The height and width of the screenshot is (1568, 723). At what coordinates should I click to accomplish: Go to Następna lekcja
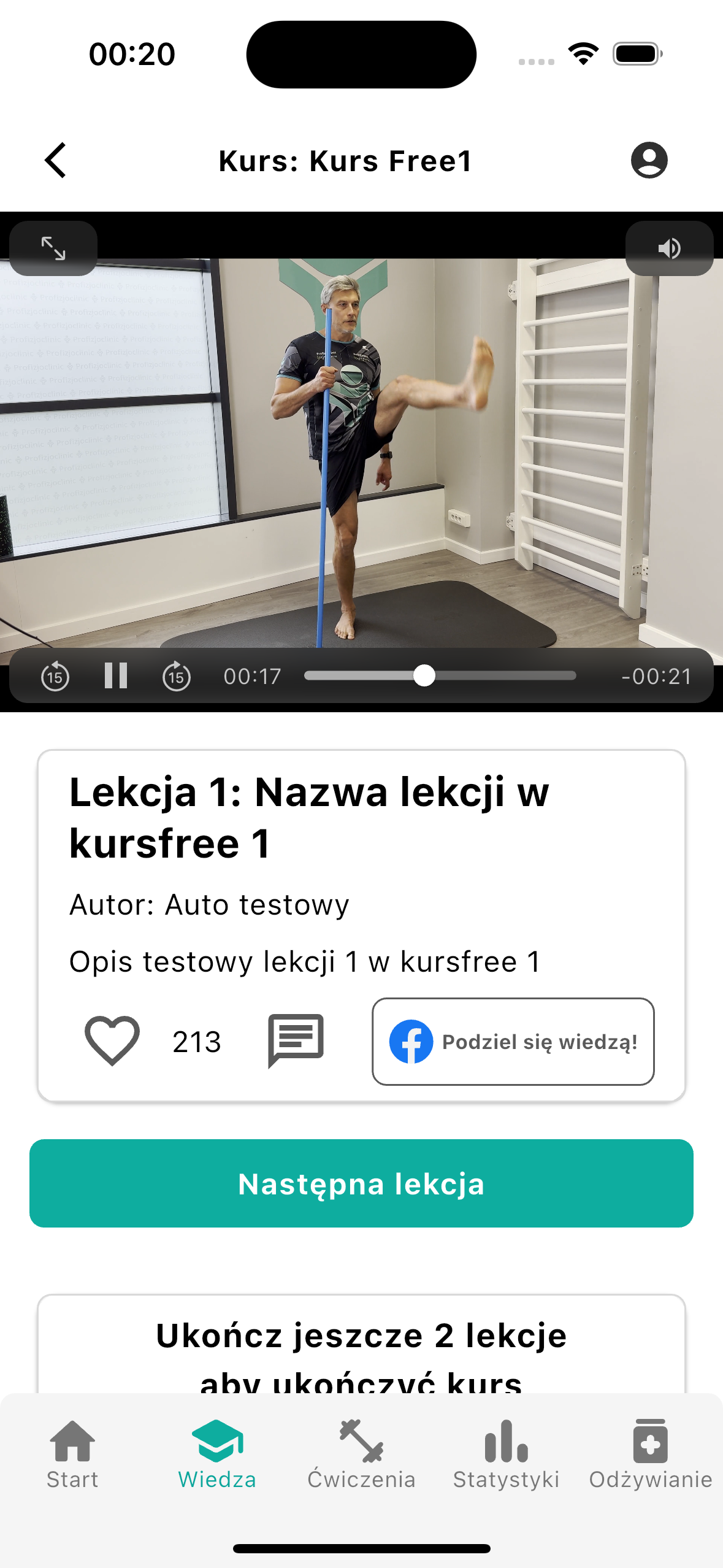point(361,1183)
